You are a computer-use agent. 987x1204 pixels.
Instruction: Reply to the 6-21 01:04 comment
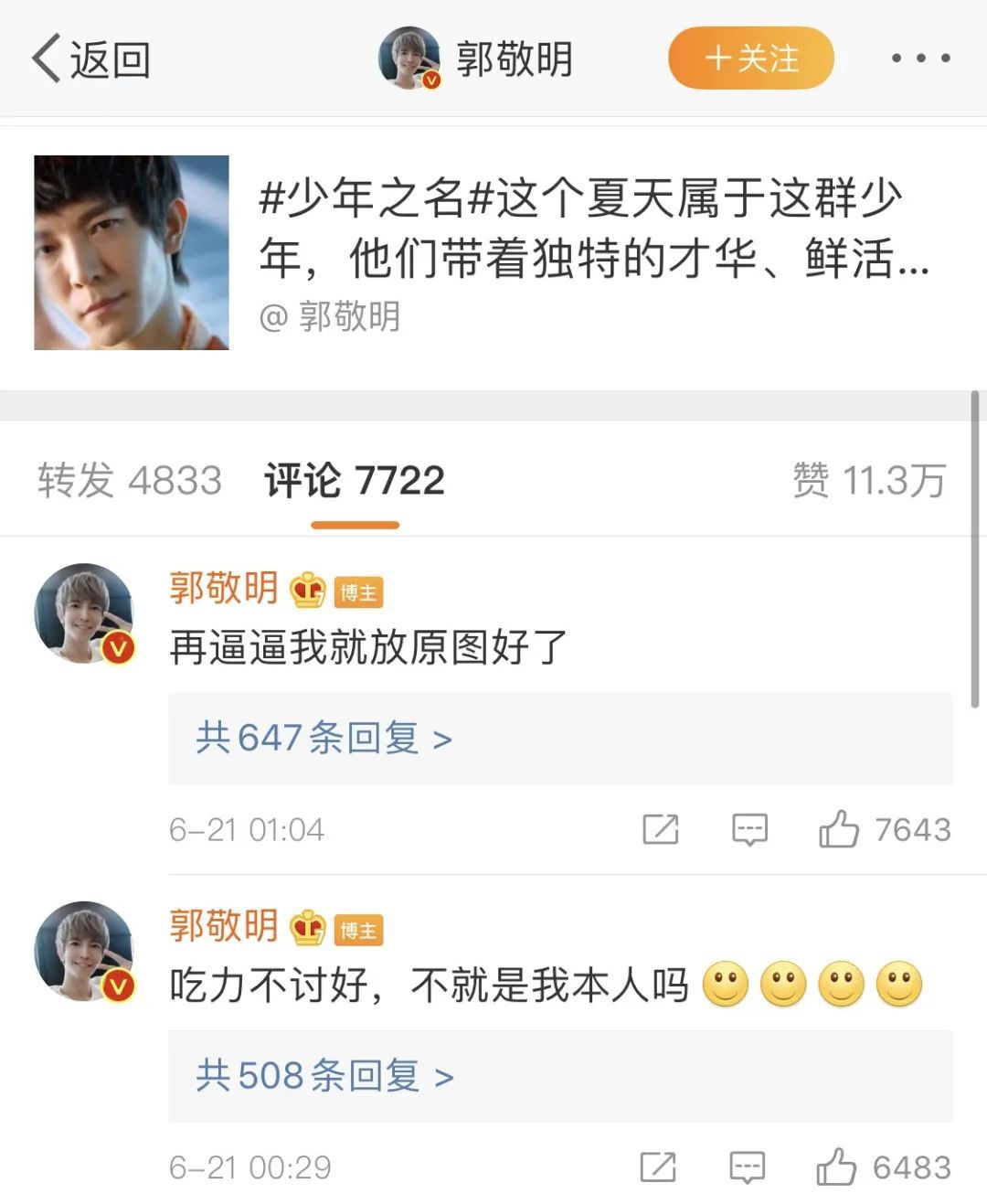coord(749,829)
